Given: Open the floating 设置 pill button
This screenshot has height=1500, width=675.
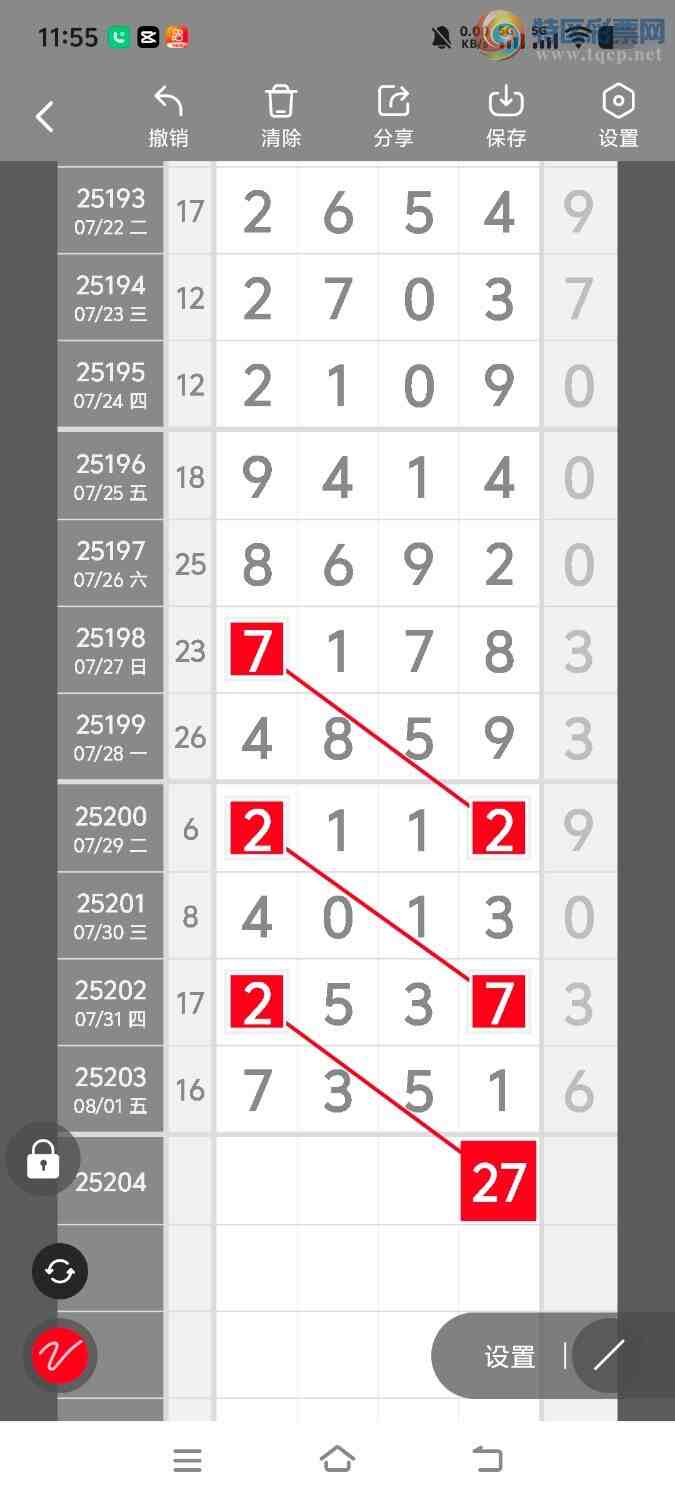Looking at the screenshot, I should (510, 1357).
